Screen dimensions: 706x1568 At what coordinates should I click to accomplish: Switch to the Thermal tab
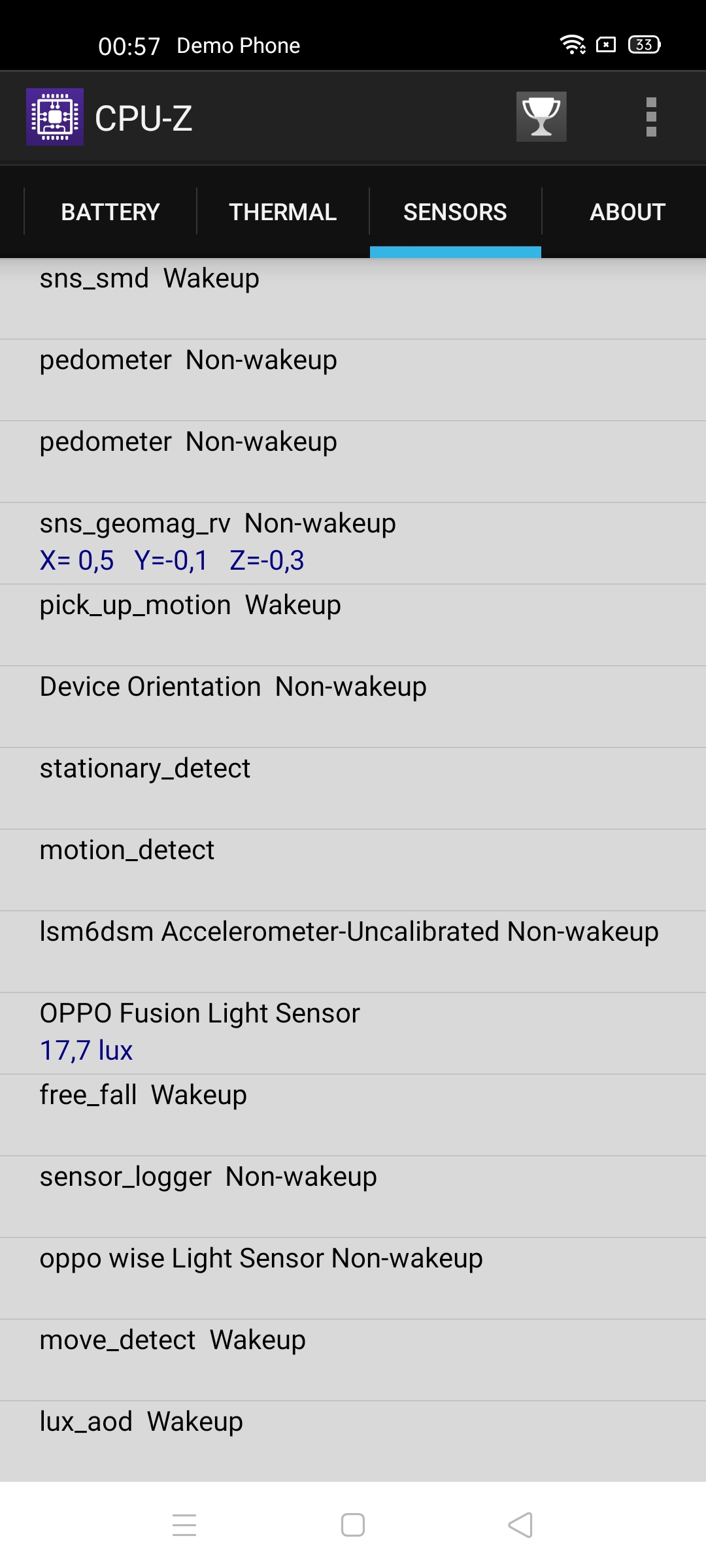(282, 212)
